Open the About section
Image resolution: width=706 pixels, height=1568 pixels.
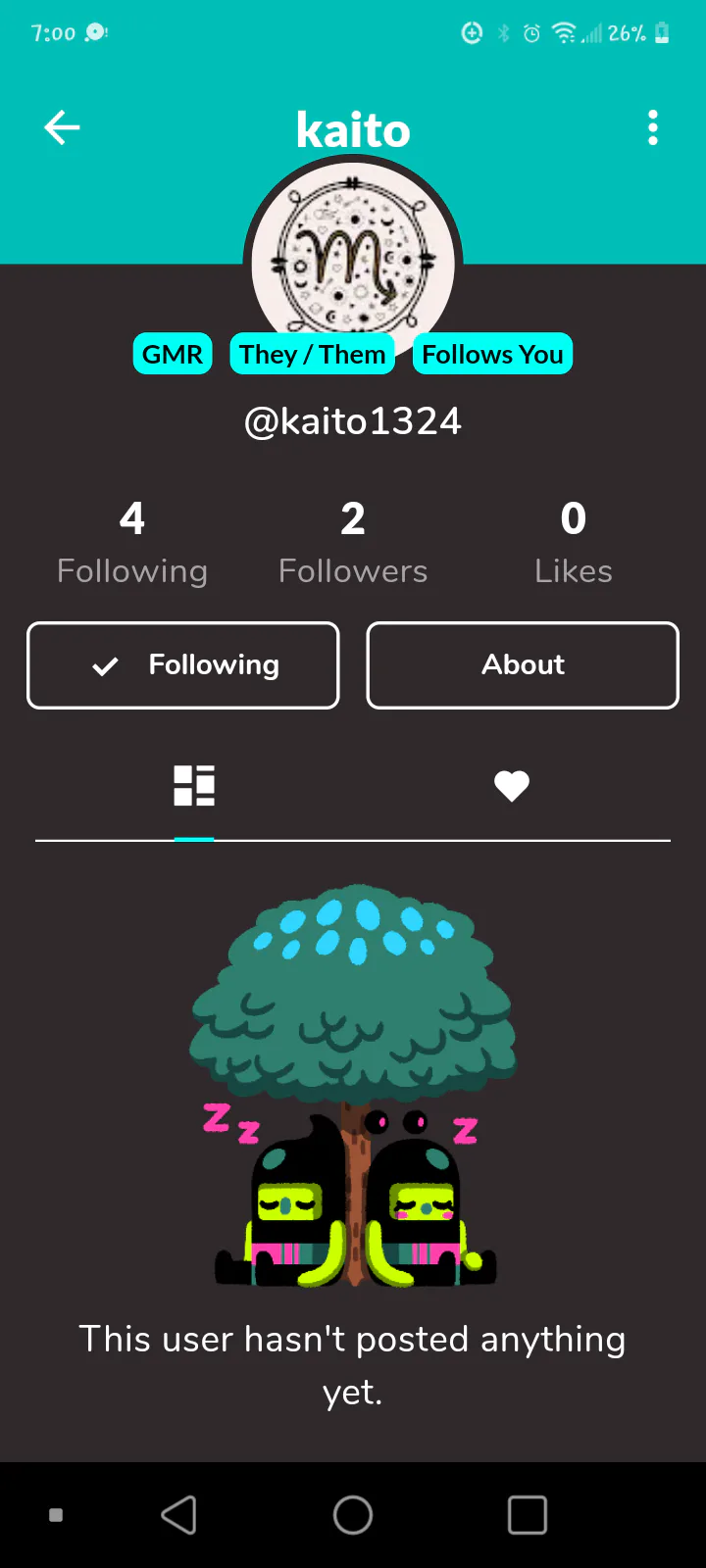coord(523,665)
